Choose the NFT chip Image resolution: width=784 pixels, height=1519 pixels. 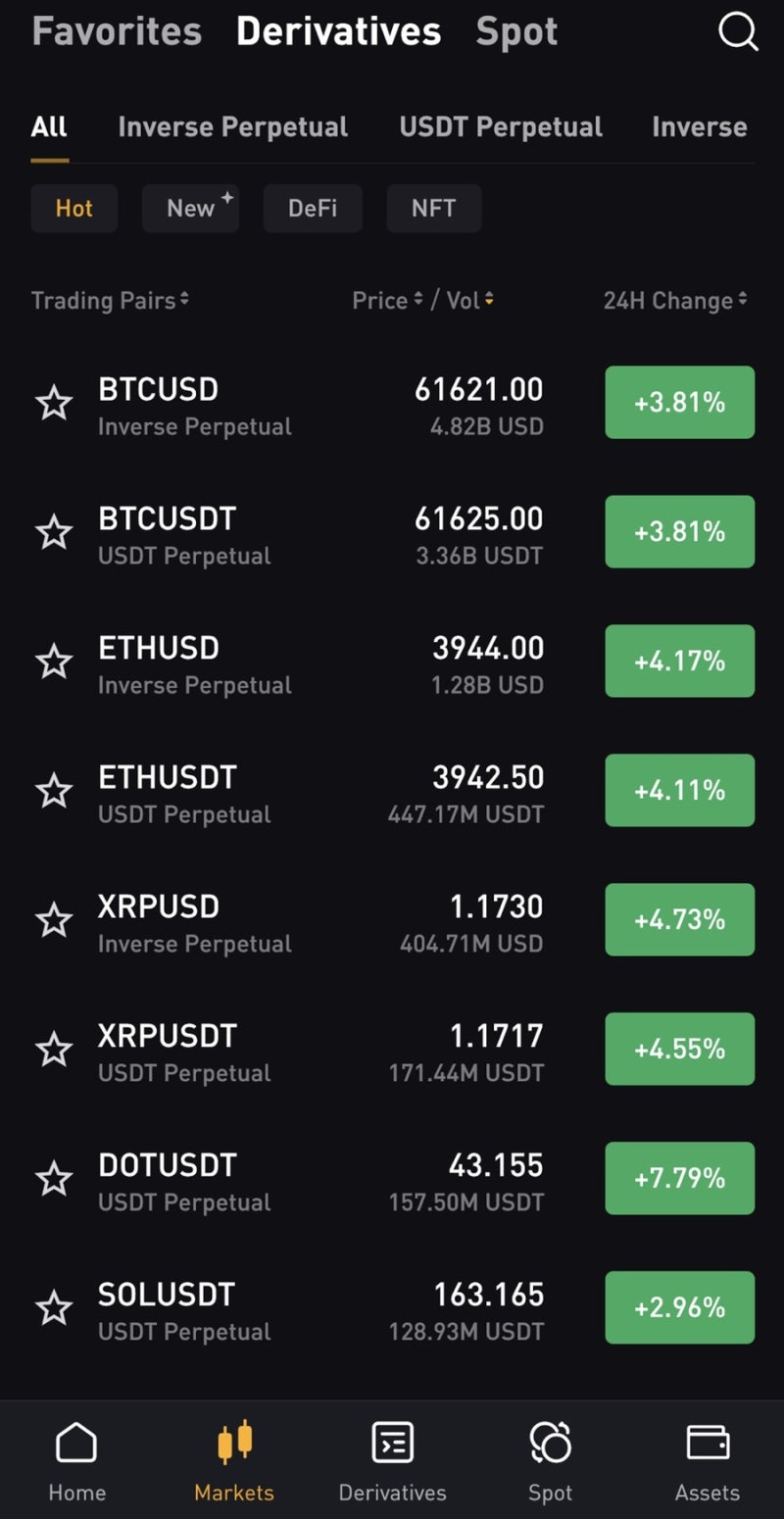[433, 208]
